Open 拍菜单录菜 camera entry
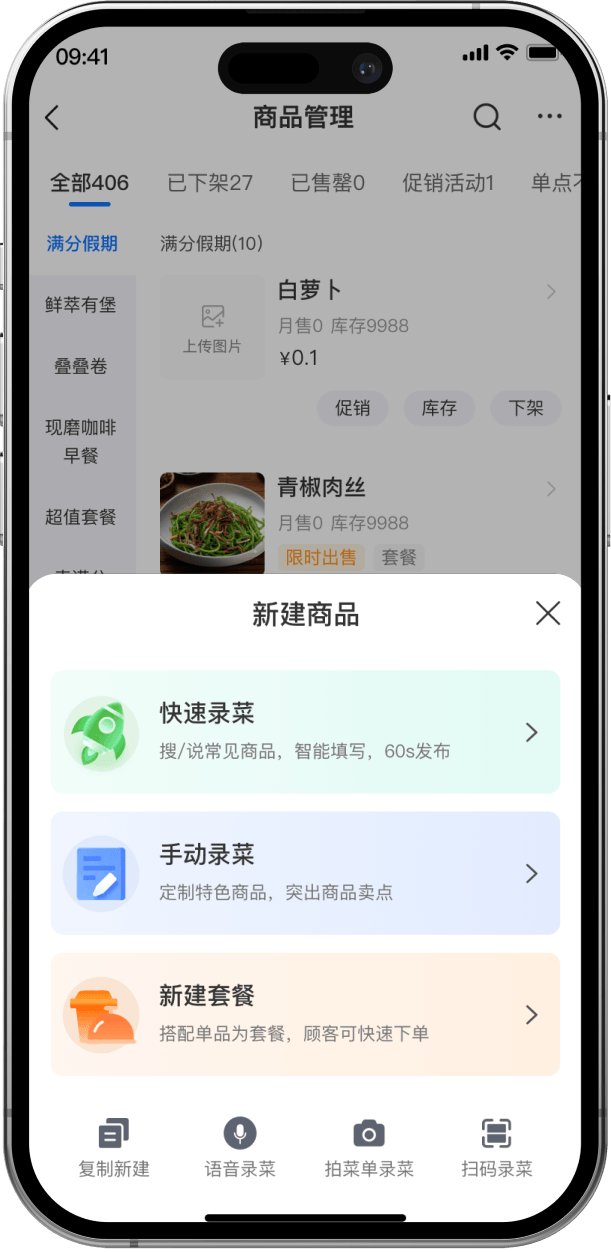This screenshot has width=611, height=1252. click(x=369, y=1147)
